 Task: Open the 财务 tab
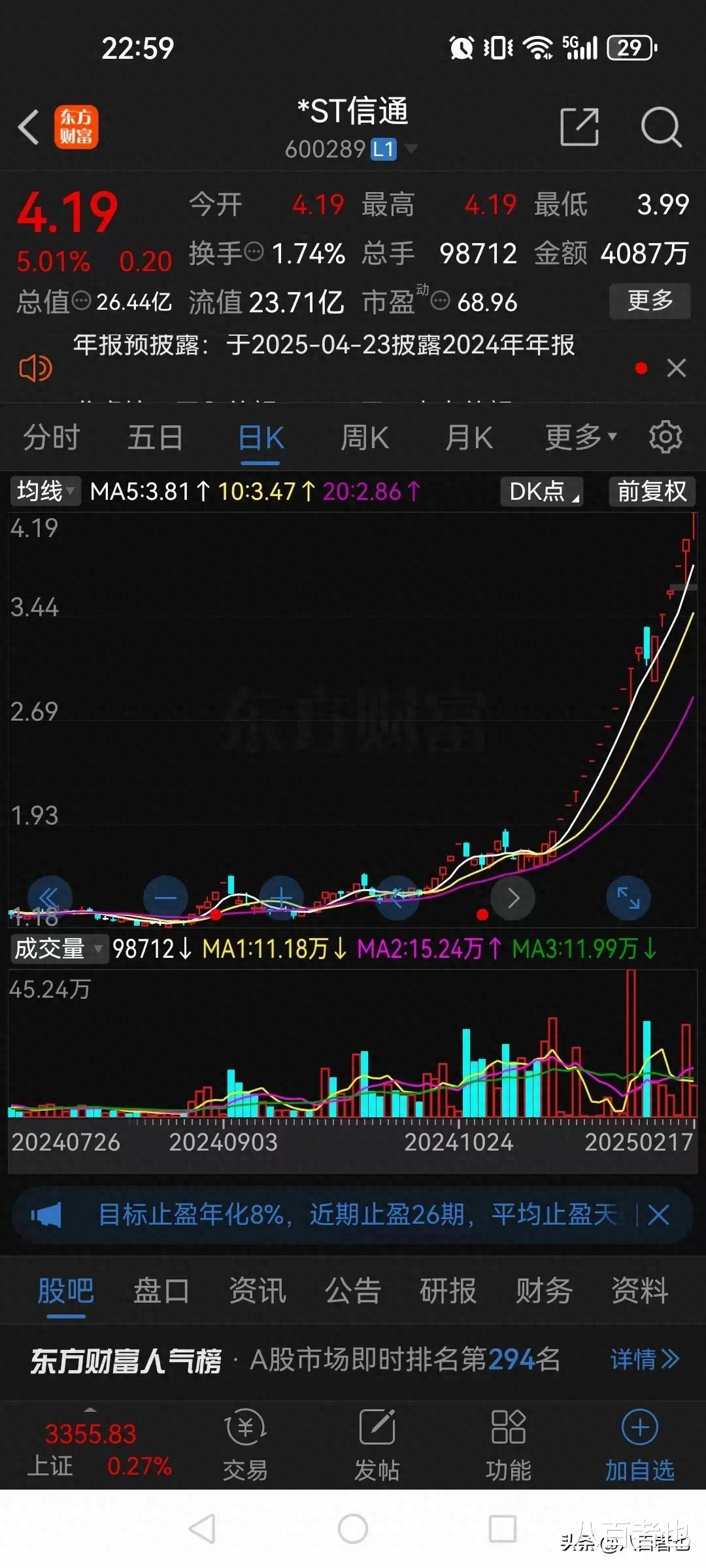[x=544, y=1291]
